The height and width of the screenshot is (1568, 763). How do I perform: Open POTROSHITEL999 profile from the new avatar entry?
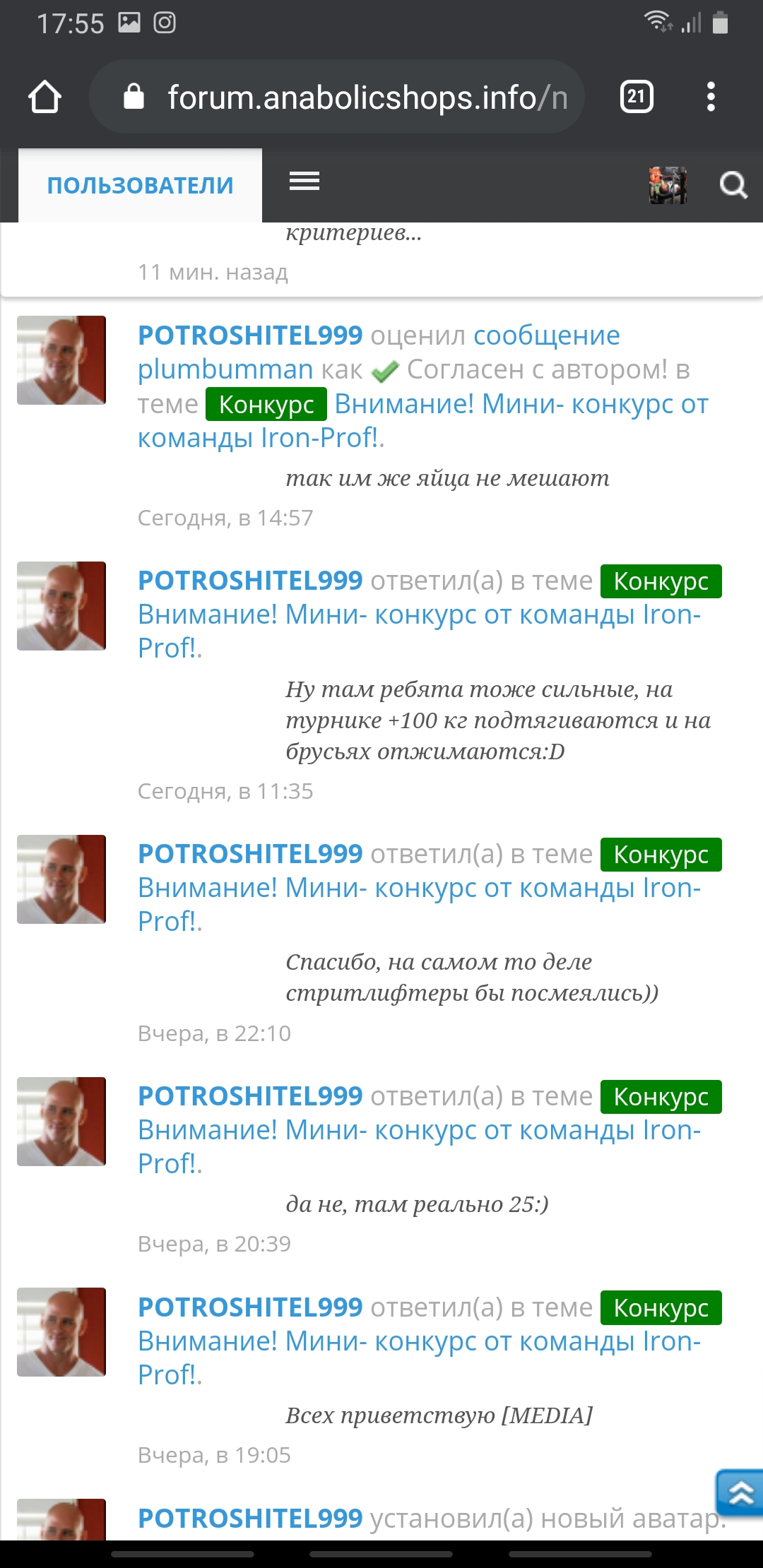(x=250, y=1518)
